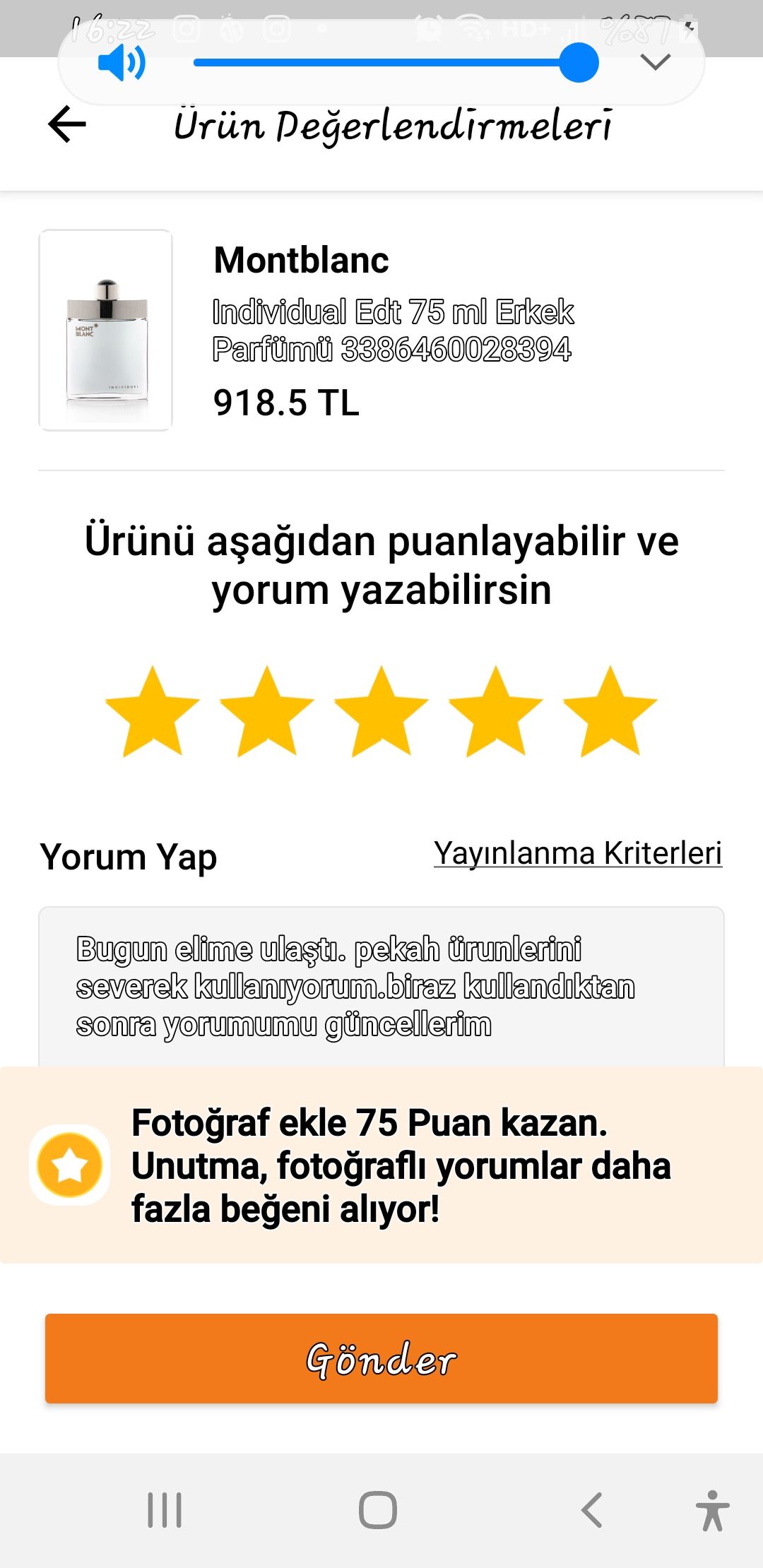Edit the review comment text field

pyautogui.click(x=381, y=987)
